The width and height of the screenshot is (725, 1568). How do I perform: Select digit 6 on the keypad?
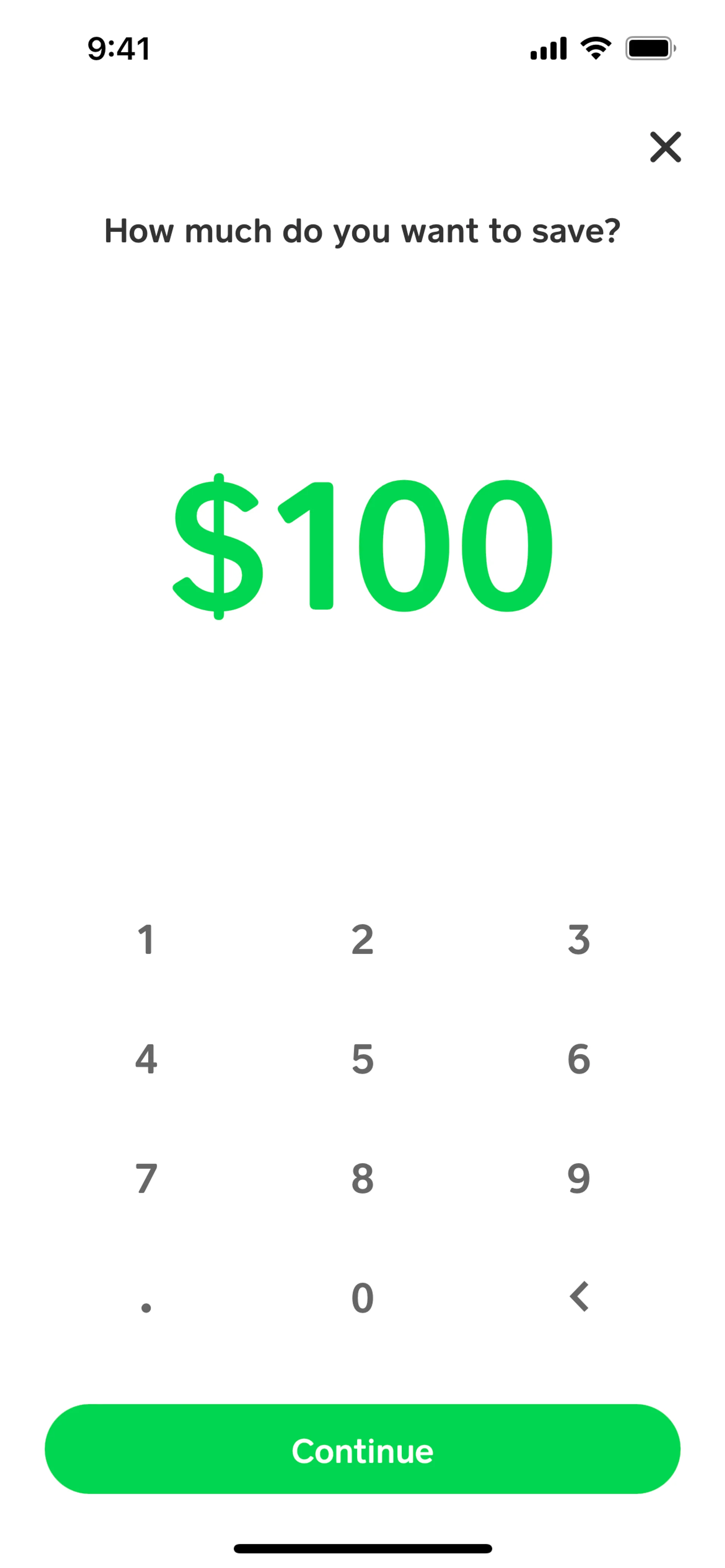(x=579, y=1059)
